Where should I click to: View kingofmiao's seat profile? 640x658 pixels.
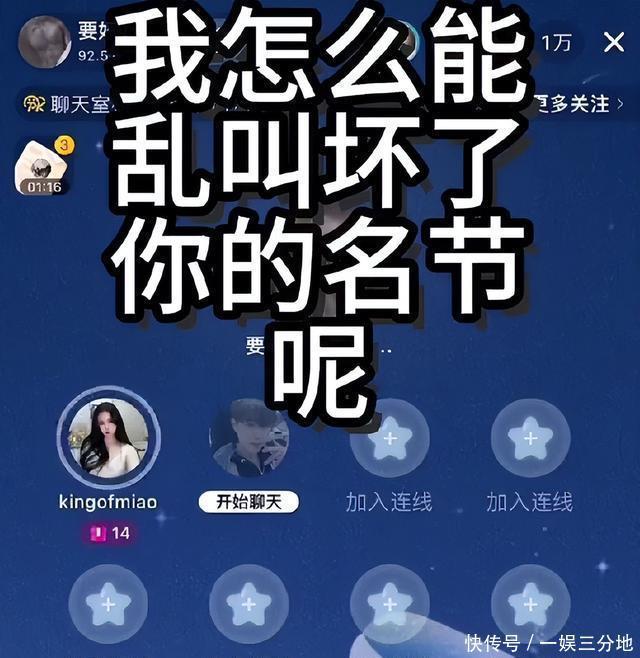[x=109, y=439]
